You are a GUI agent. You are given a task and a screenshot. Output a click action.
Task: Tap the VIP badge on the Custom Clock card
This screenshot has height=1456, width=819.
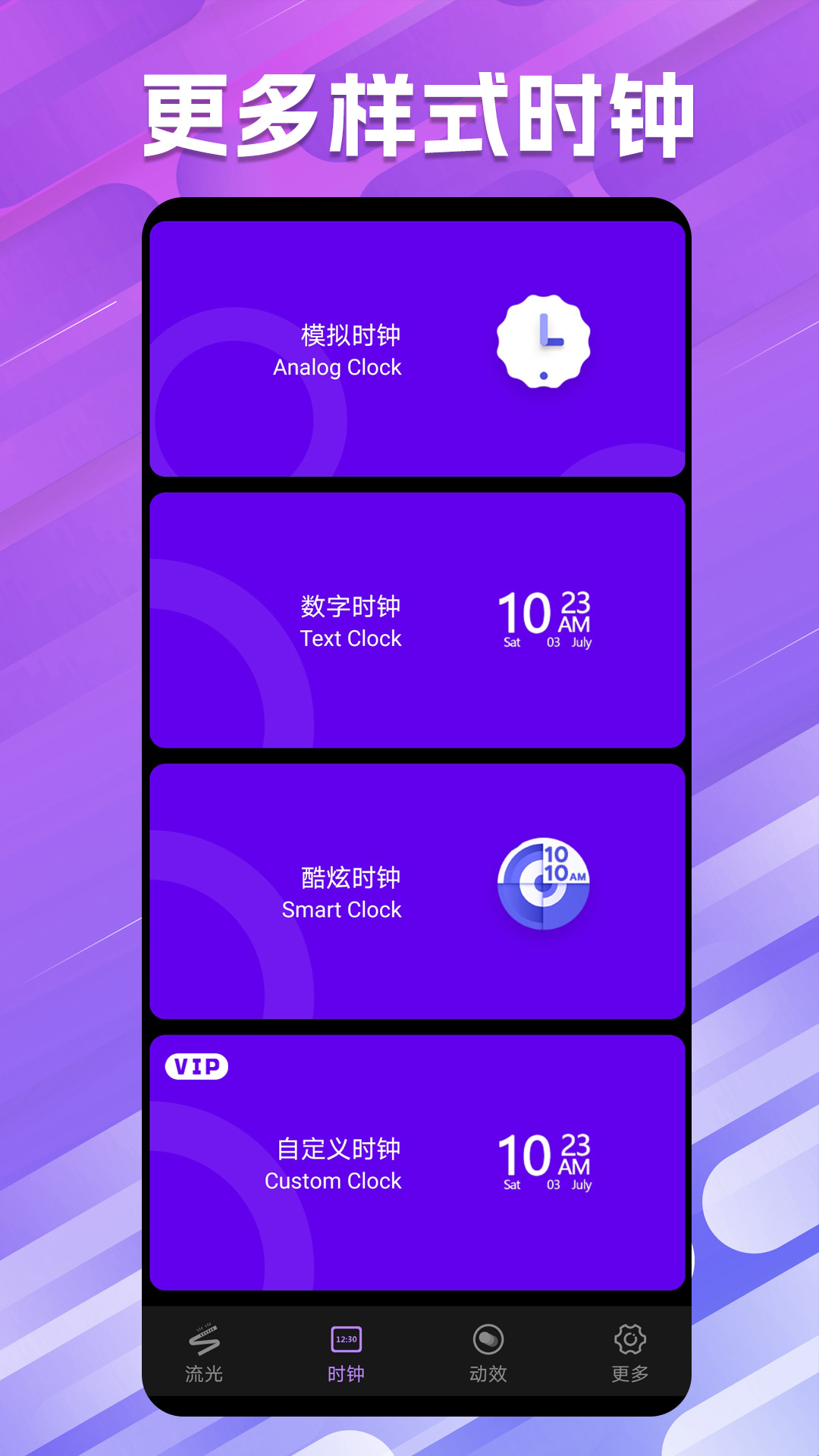point(196,1066)
